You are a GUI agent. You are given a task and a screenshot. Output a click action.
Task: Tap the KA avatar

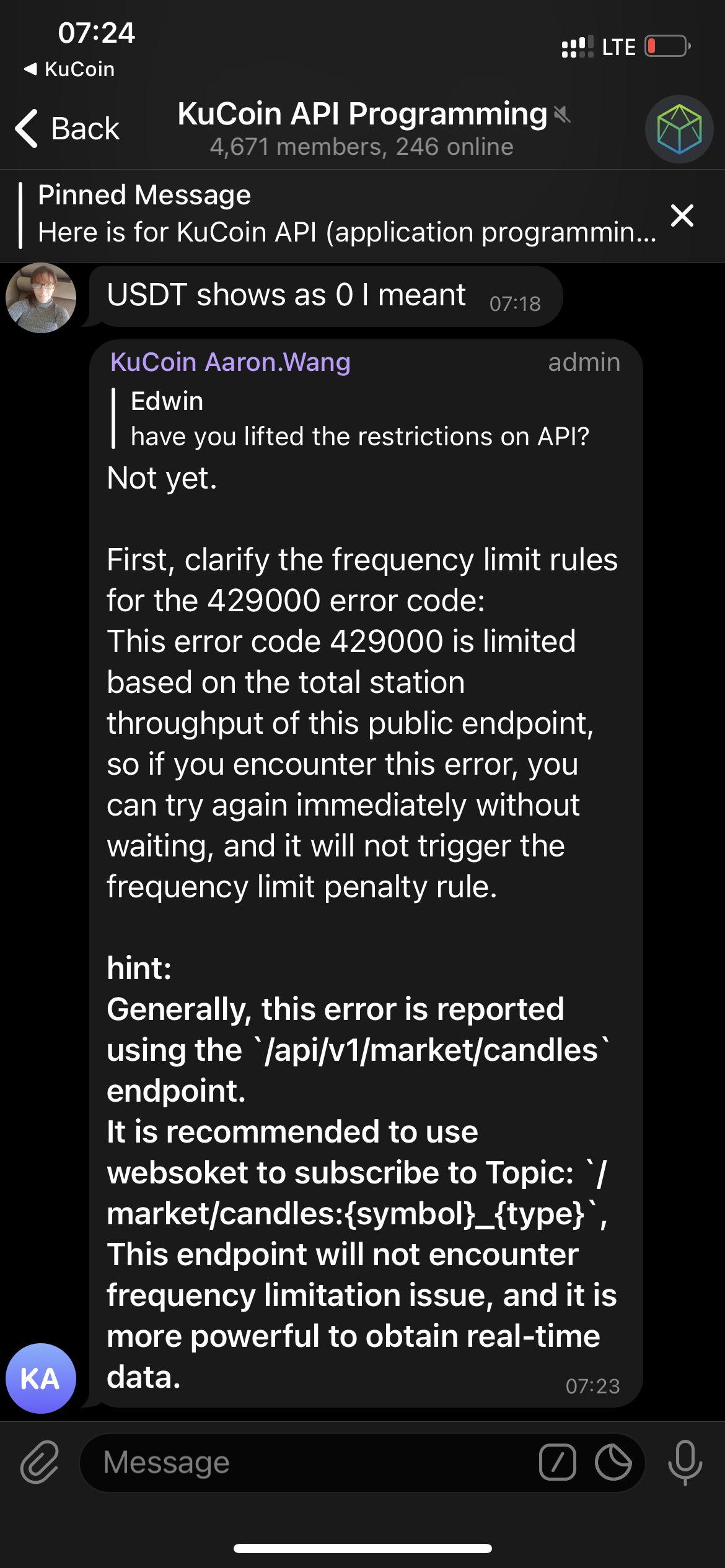click(41, 1379)
